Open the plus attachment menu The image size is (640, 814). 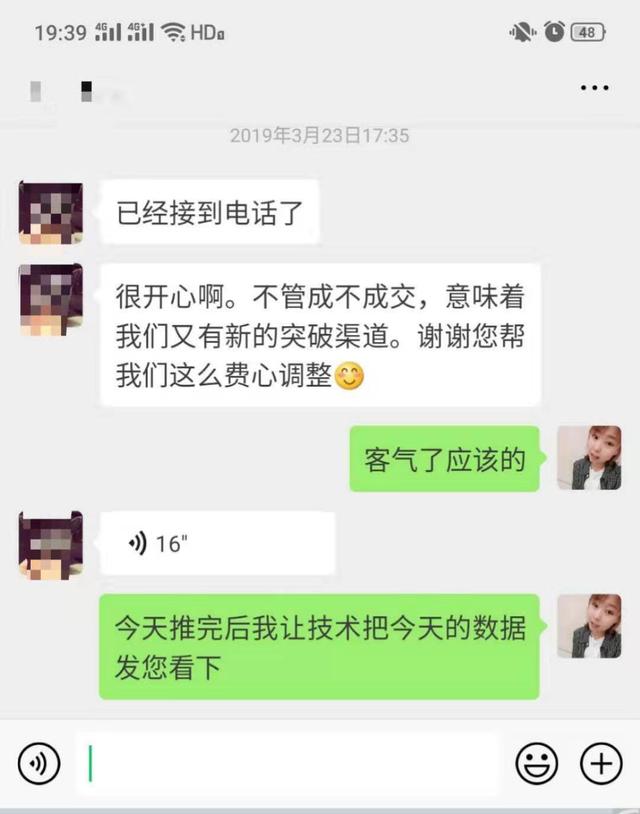coord(601,764)
